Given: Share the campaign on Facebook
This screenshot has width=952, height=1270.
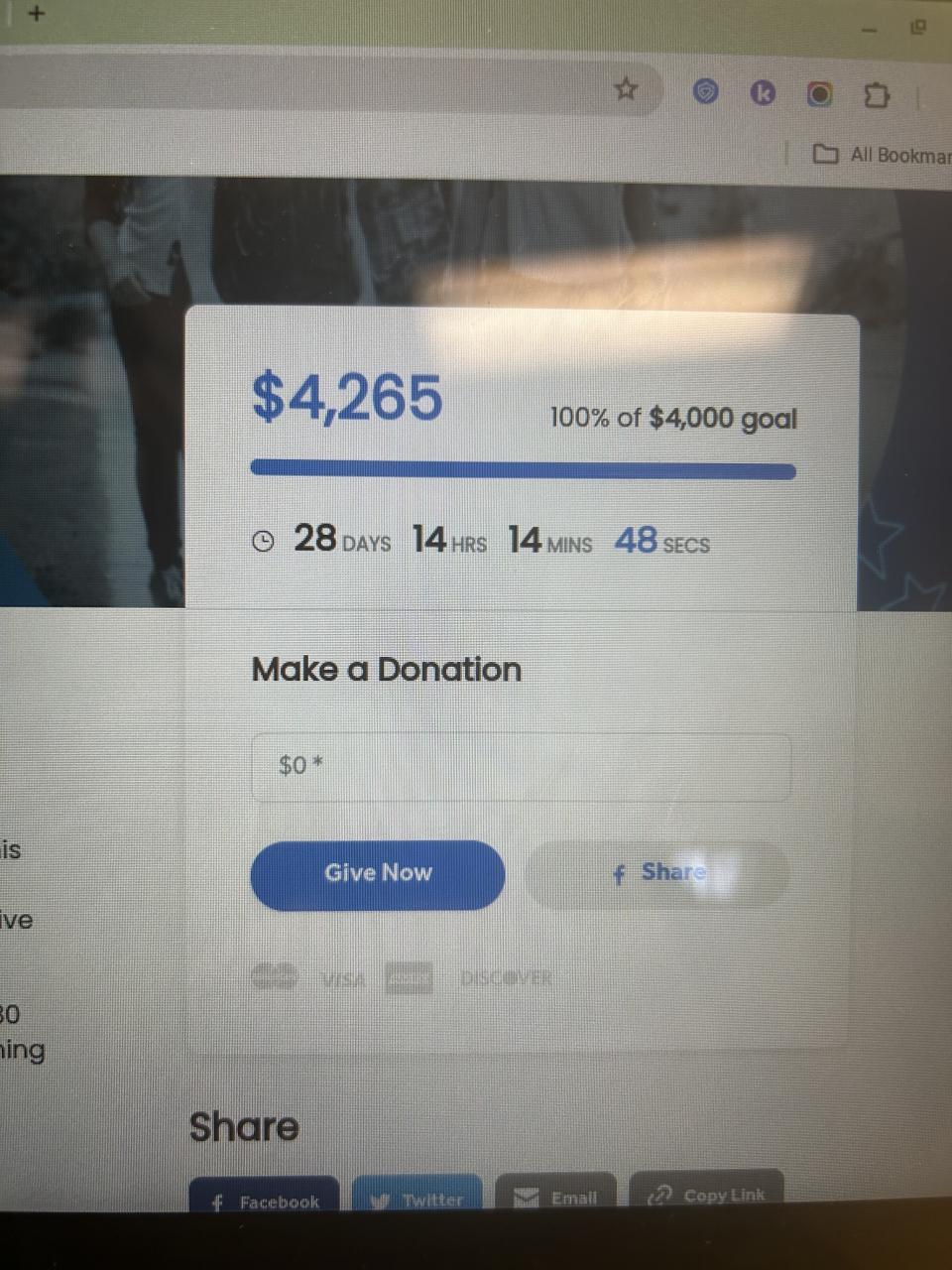Looking at the screenshot, I should (x=265, y=1199).
